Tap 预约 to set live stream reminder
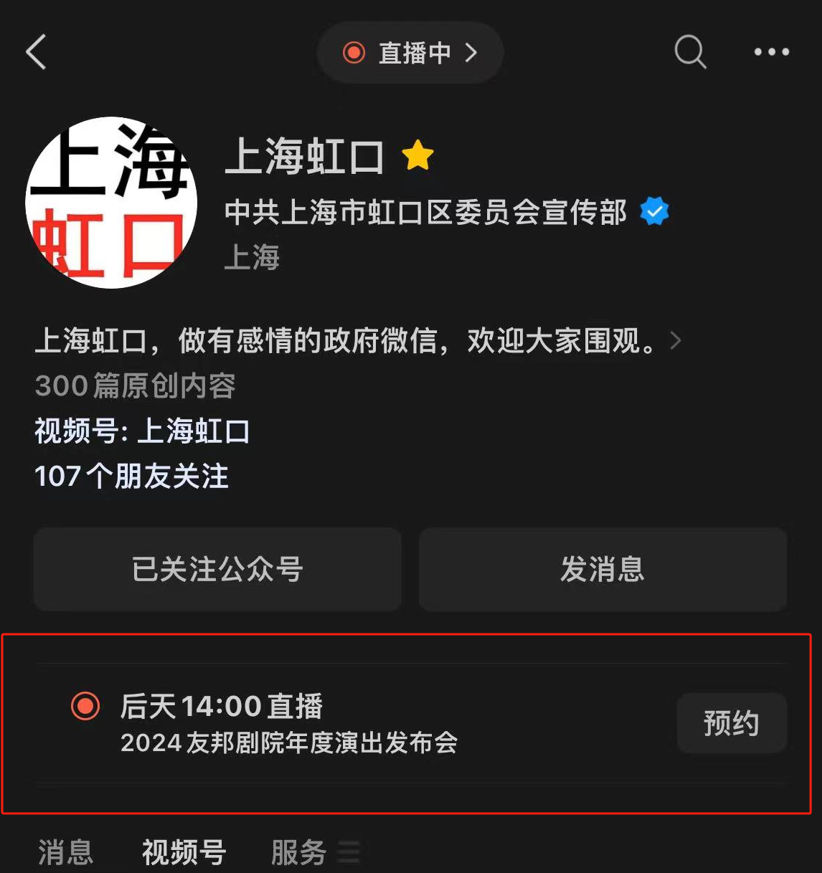The image size is (822, 873). 731,723
